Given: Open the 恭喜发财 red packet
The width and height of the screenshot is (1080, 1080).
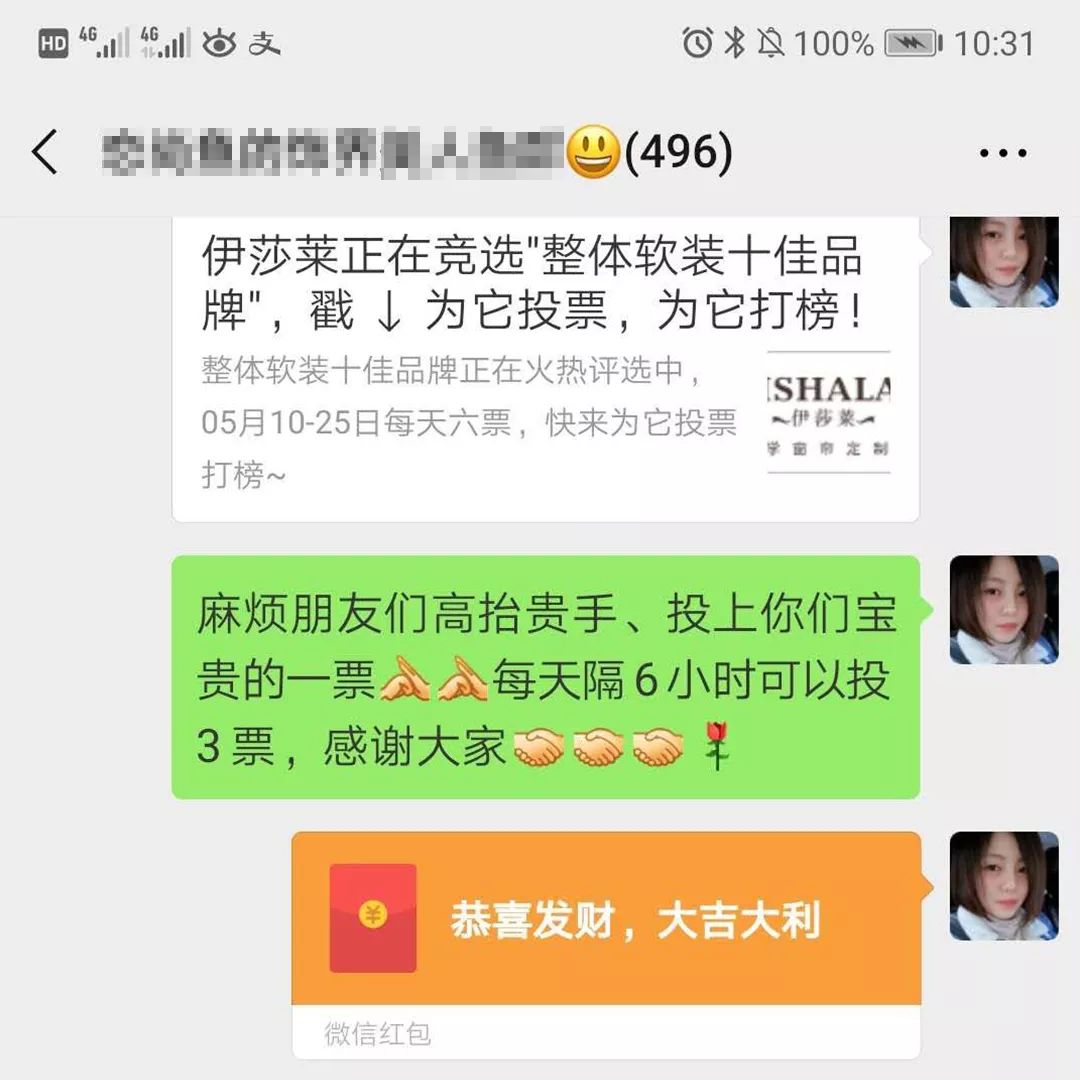Looking at the screenshot, I should (x=605, y=920).
